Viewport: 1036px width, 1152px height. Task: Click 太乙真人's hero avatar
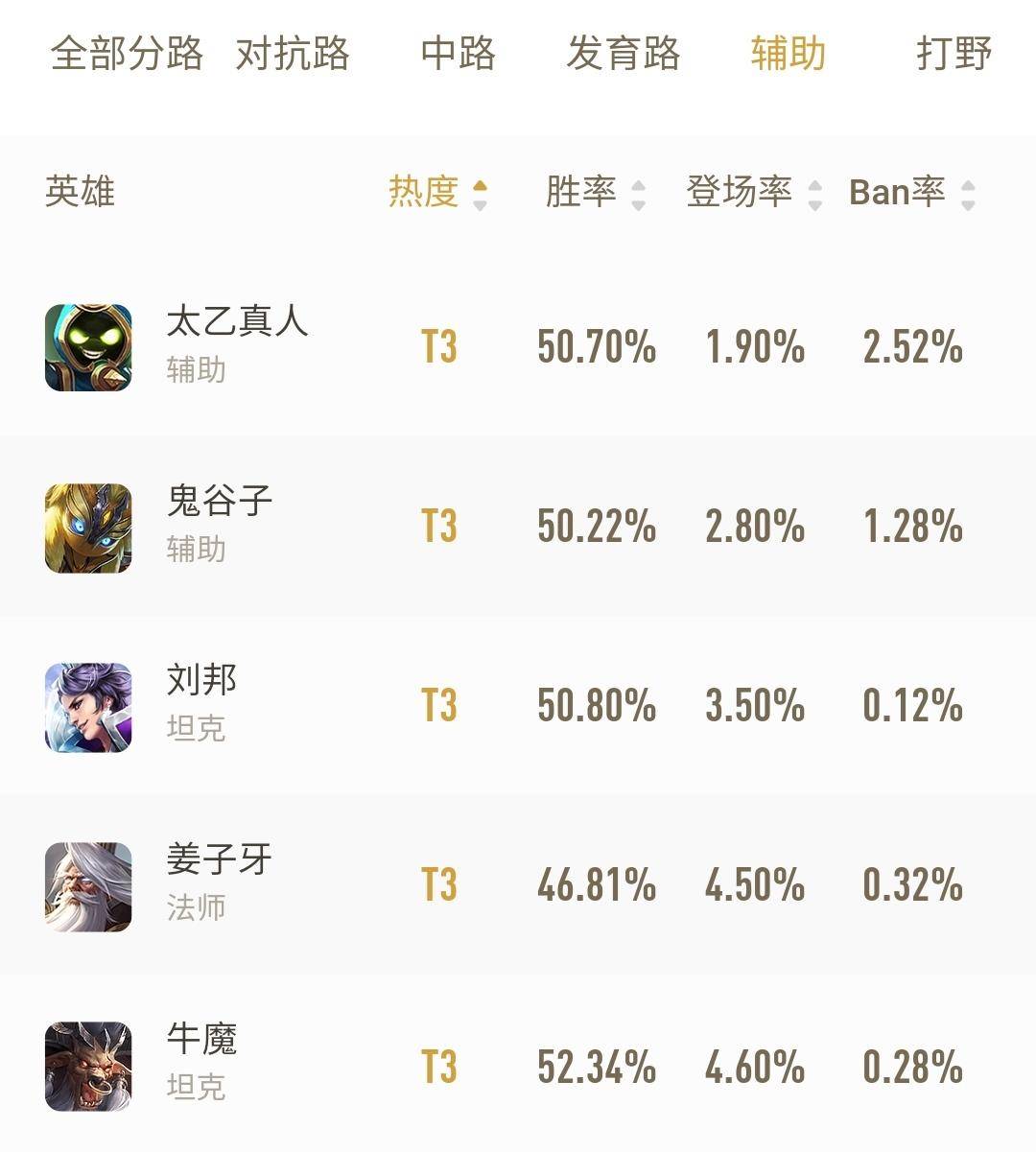point(88,347)
